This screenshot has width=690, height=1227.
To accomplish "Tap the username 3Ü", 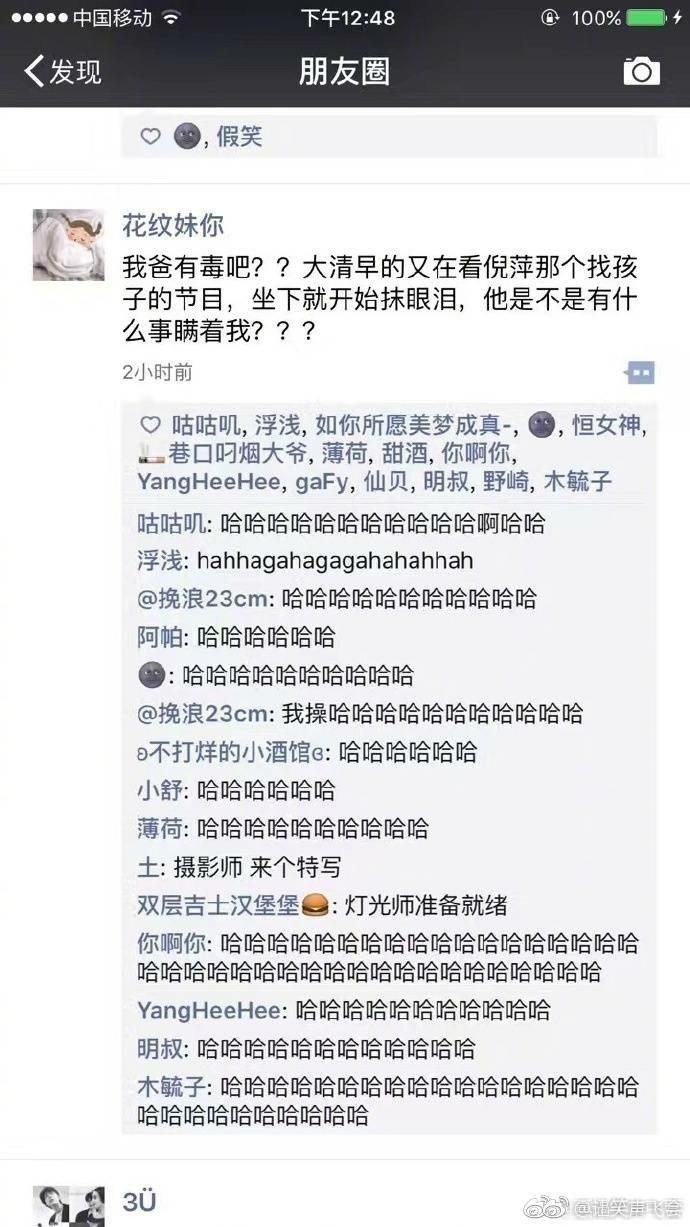I will [140, 1201].
